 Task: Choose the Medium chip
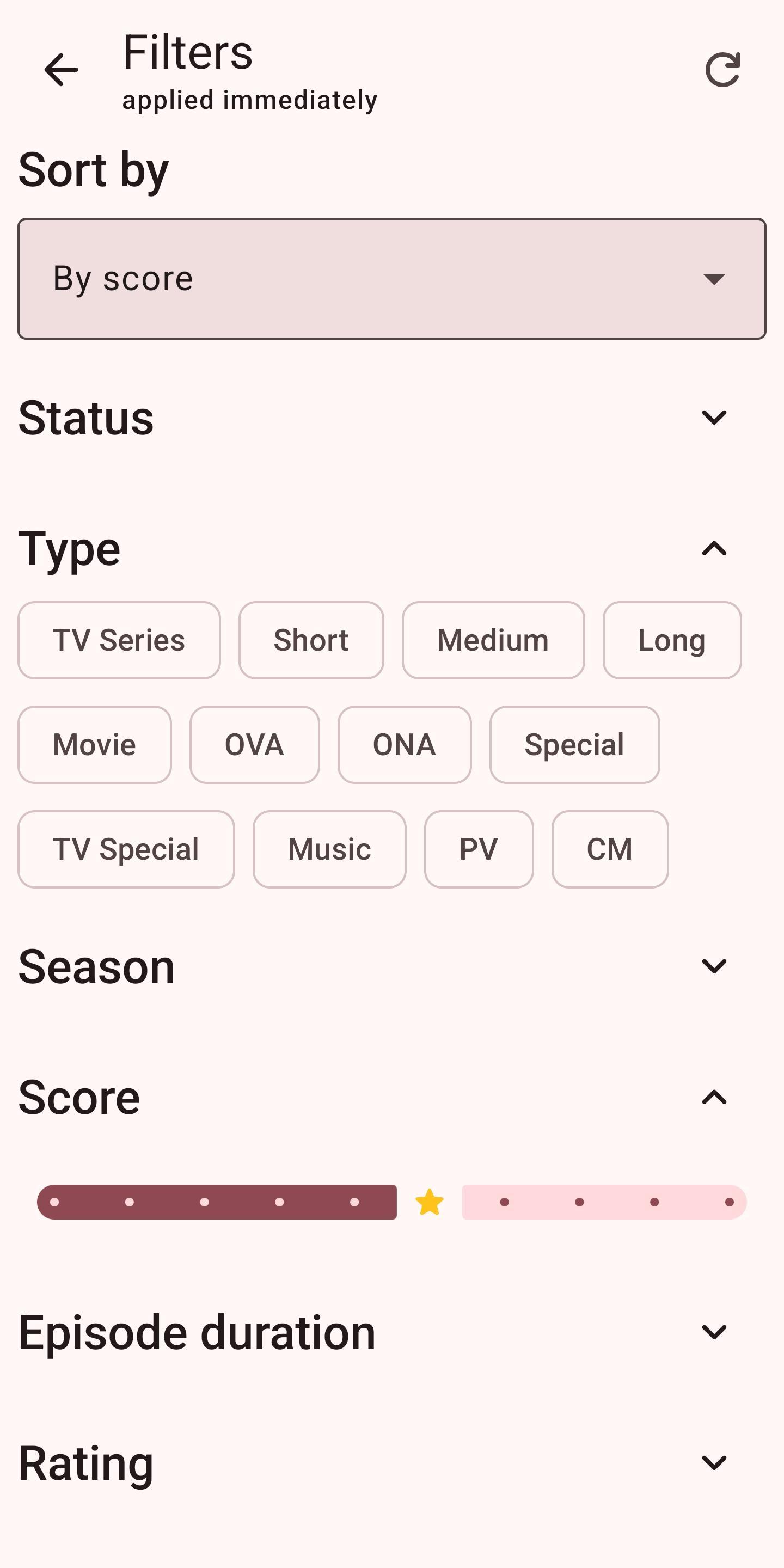pyautogui.click(x=493, y=640)
